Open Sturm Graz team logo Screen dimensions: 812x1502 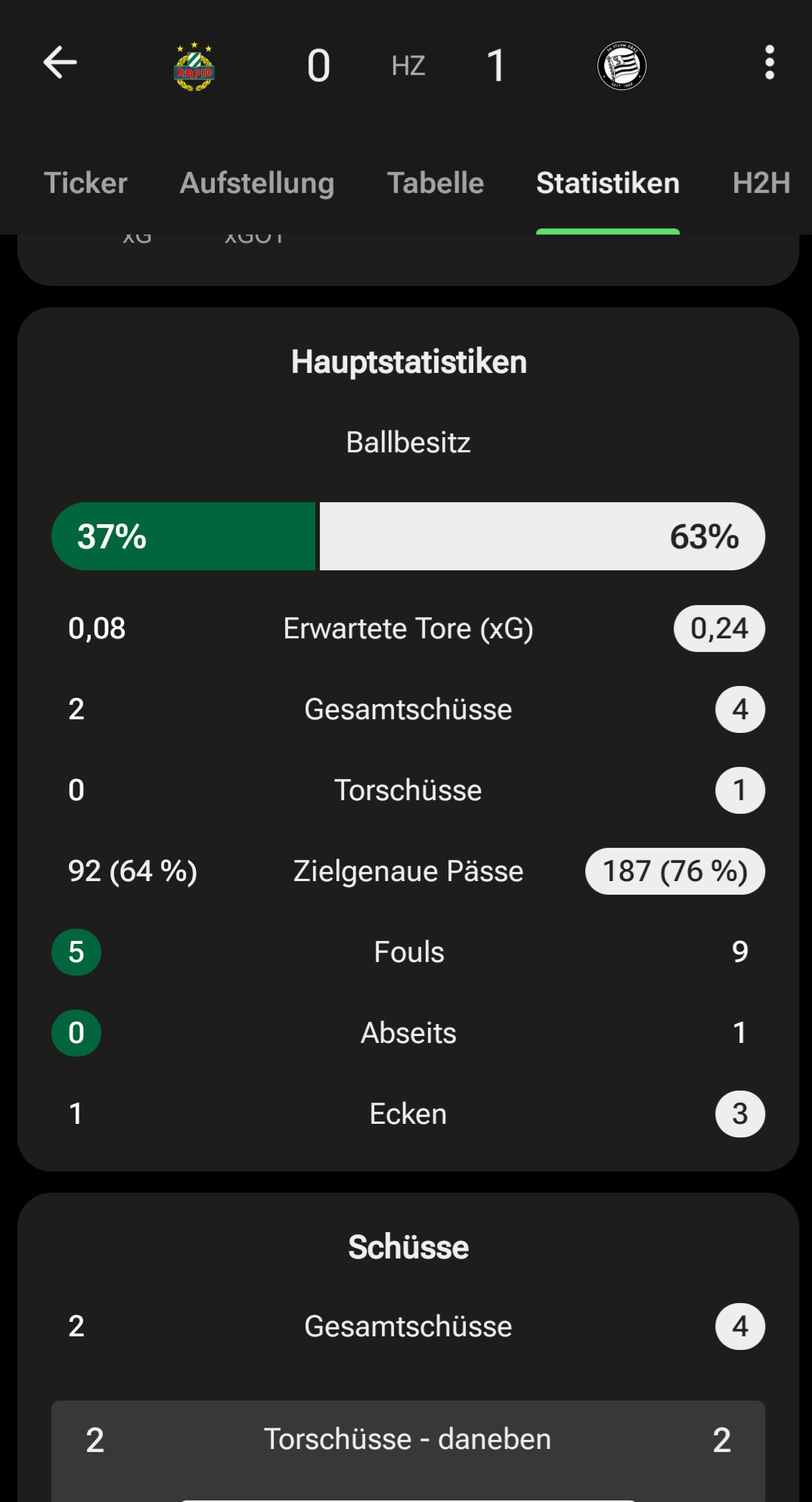[x=621, y=67]
